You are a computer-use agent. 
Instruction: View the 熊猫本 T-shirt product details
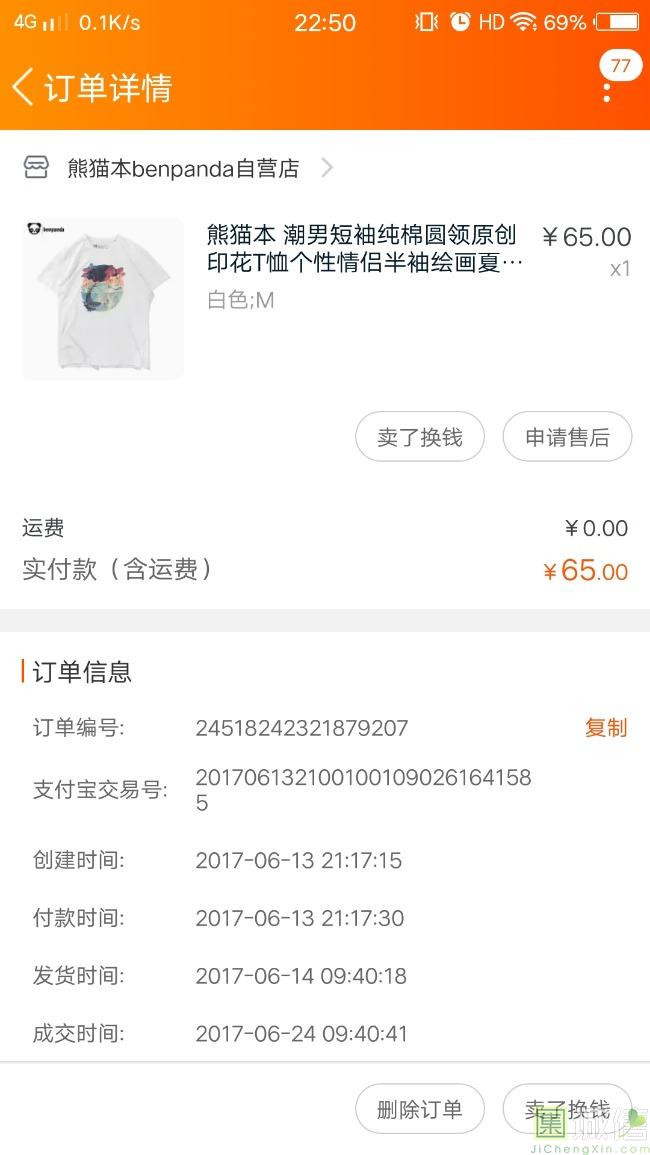[x=364, y=249]
